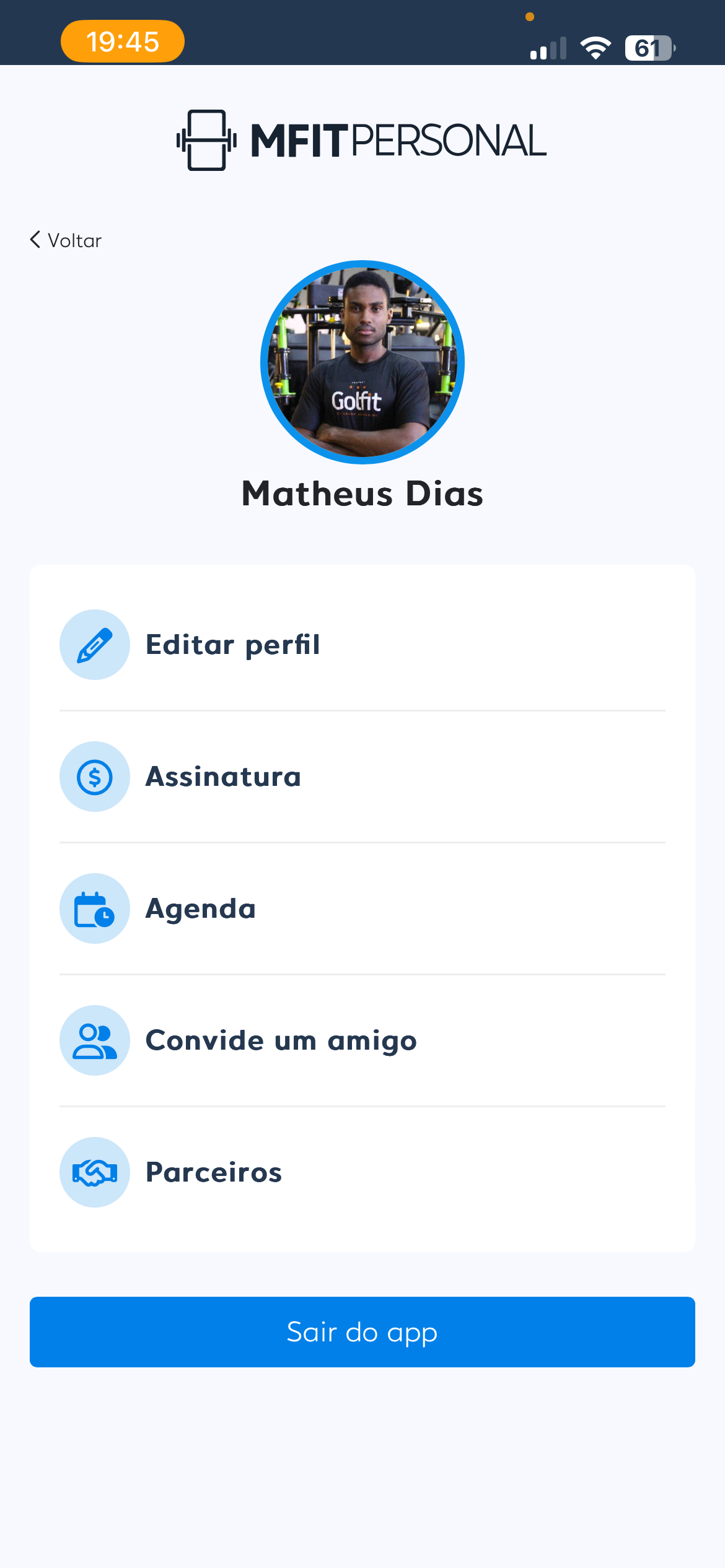The width and height of the screenshot is (725, 1568).
Task: Click the people icon for Convide um amigo
Action: [x=94, y=1040]
